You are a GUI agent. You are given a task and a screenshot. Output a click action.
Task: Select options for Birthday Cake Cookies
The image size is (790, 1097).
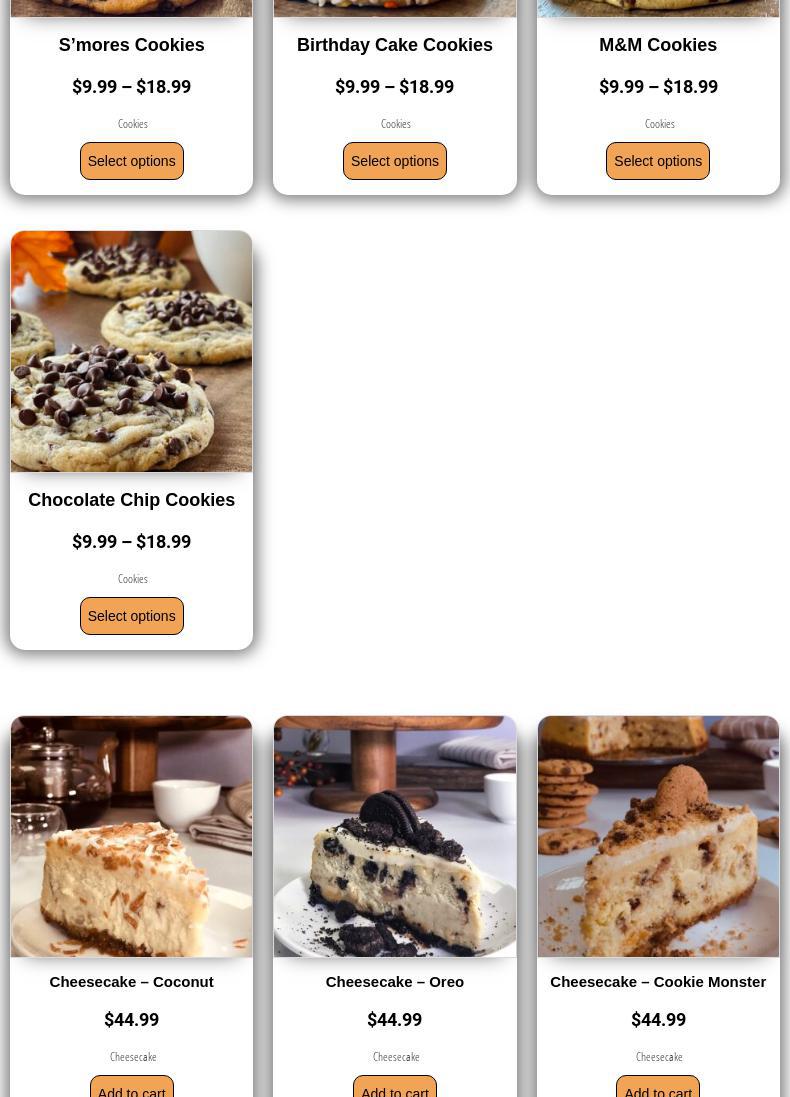(394, 161)
